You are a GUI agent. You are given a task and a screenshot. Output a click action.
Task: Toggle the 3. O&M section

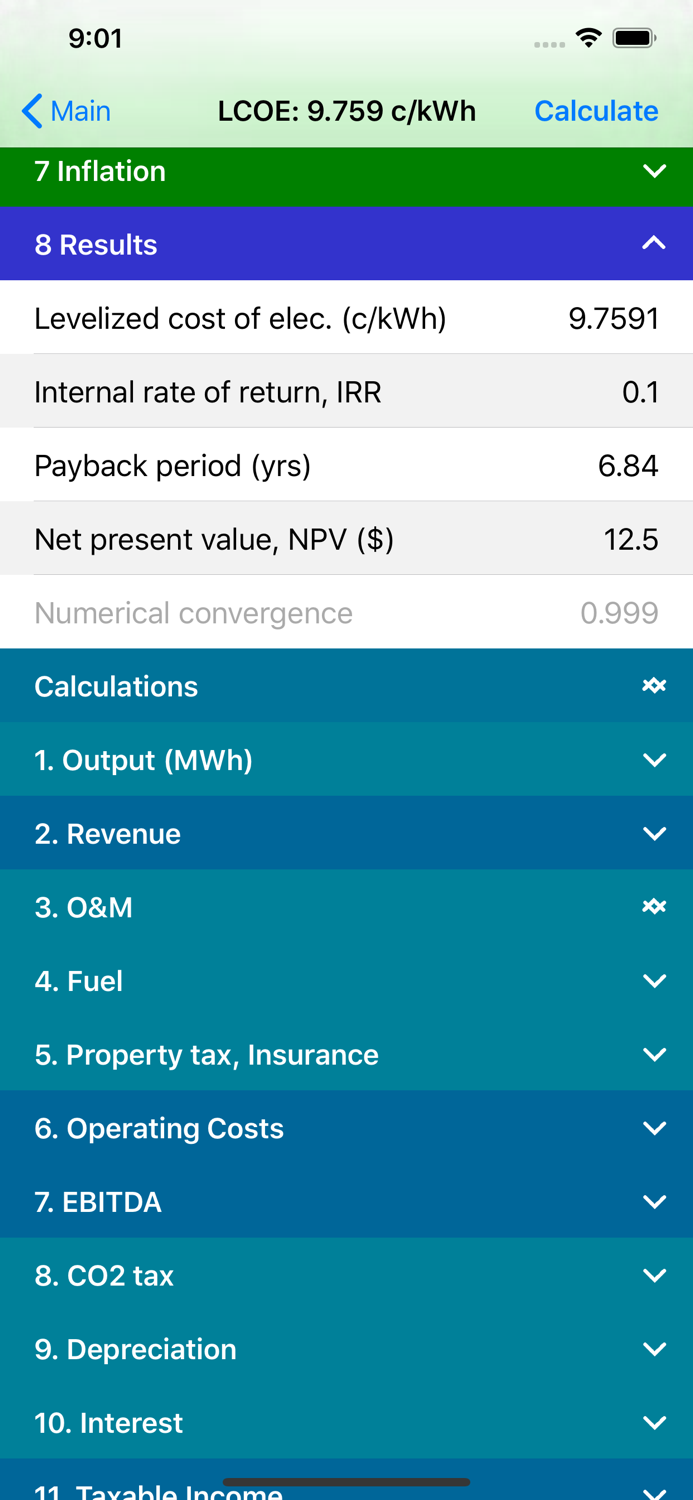[654, 907]
